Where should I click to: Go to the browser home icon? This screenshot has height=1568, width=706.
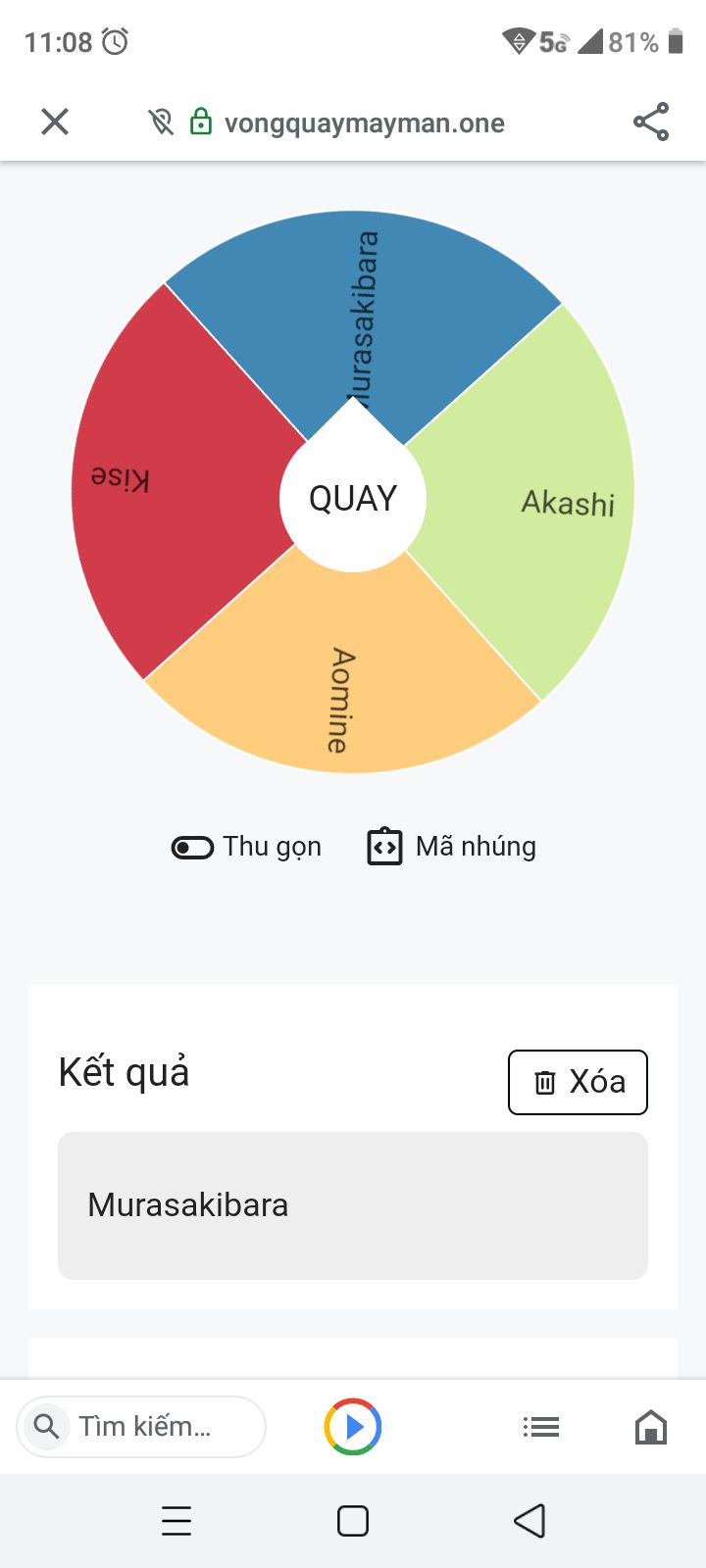pyautogui.click(x=651, y=1427)
